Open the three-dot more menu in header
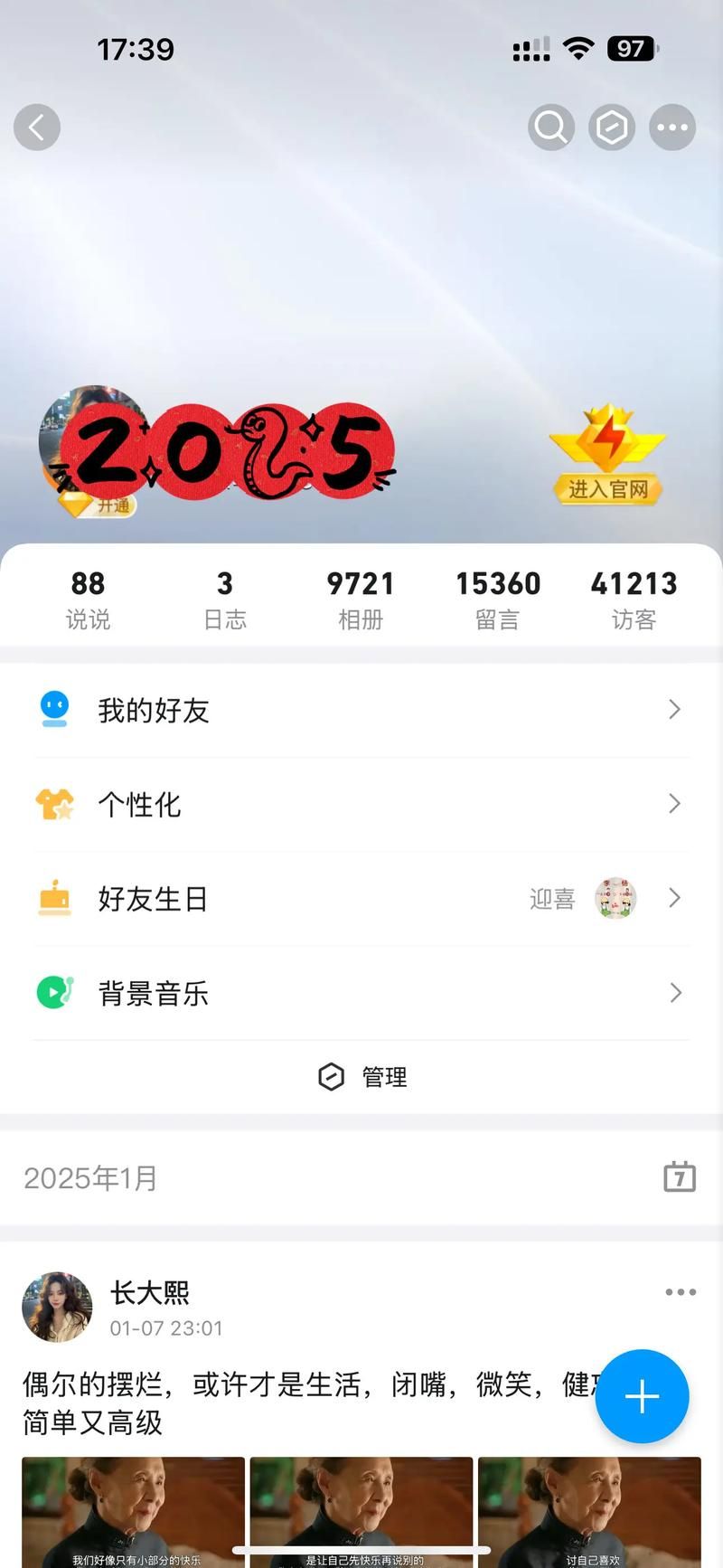 [x=672, y=128]
